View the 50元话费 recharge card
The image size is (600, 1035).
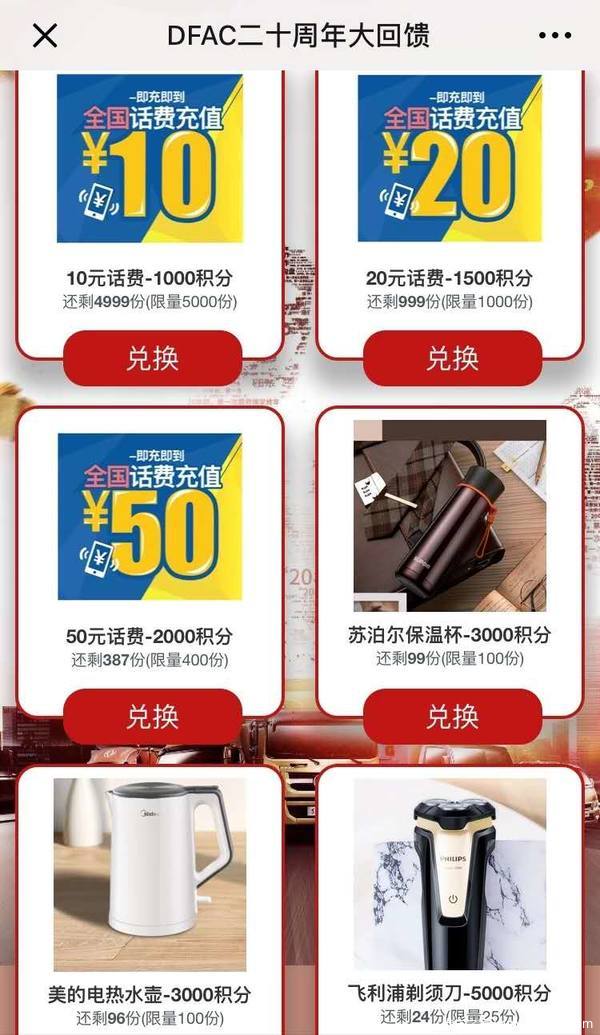[150, 516]
